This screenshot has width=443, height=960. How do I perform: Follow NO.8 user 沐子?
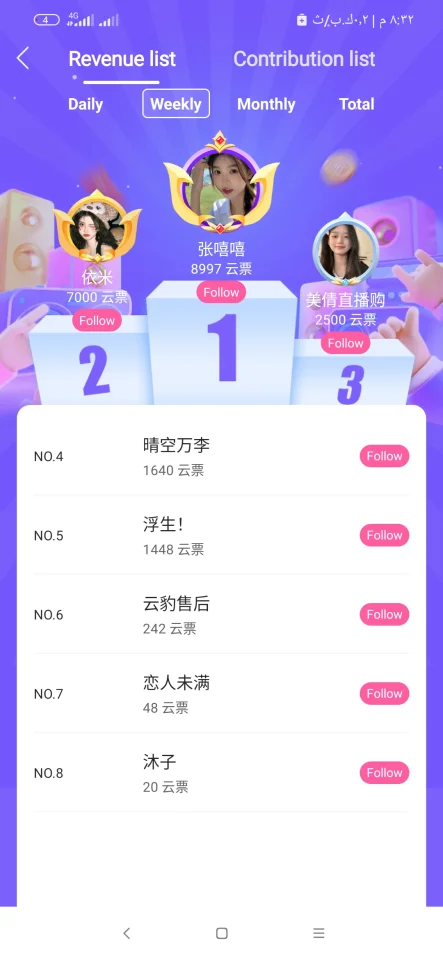tap(384, 773)
